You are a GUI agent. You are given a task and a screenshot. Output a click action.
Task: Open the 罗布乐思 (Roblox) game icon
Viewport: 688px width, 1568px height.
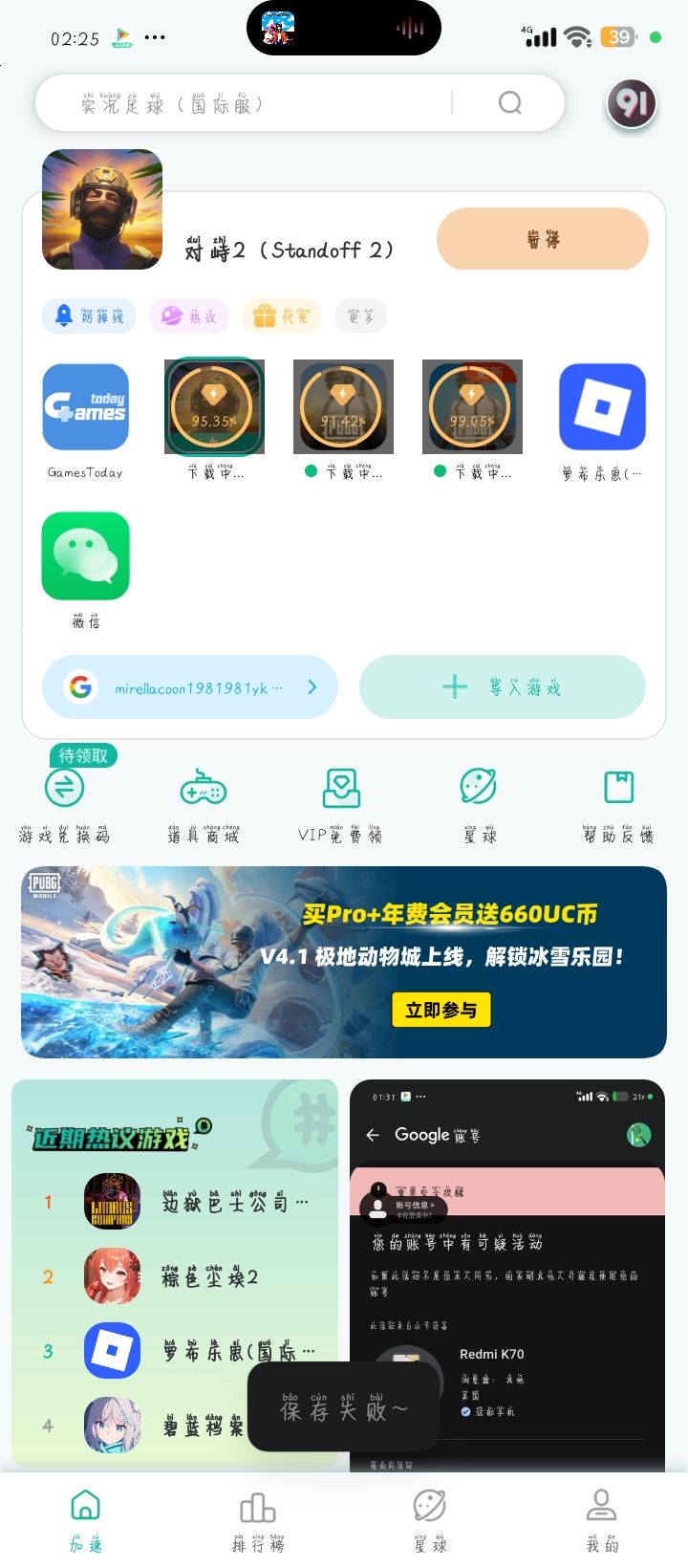pyautogui.click(x=601, y=406)
